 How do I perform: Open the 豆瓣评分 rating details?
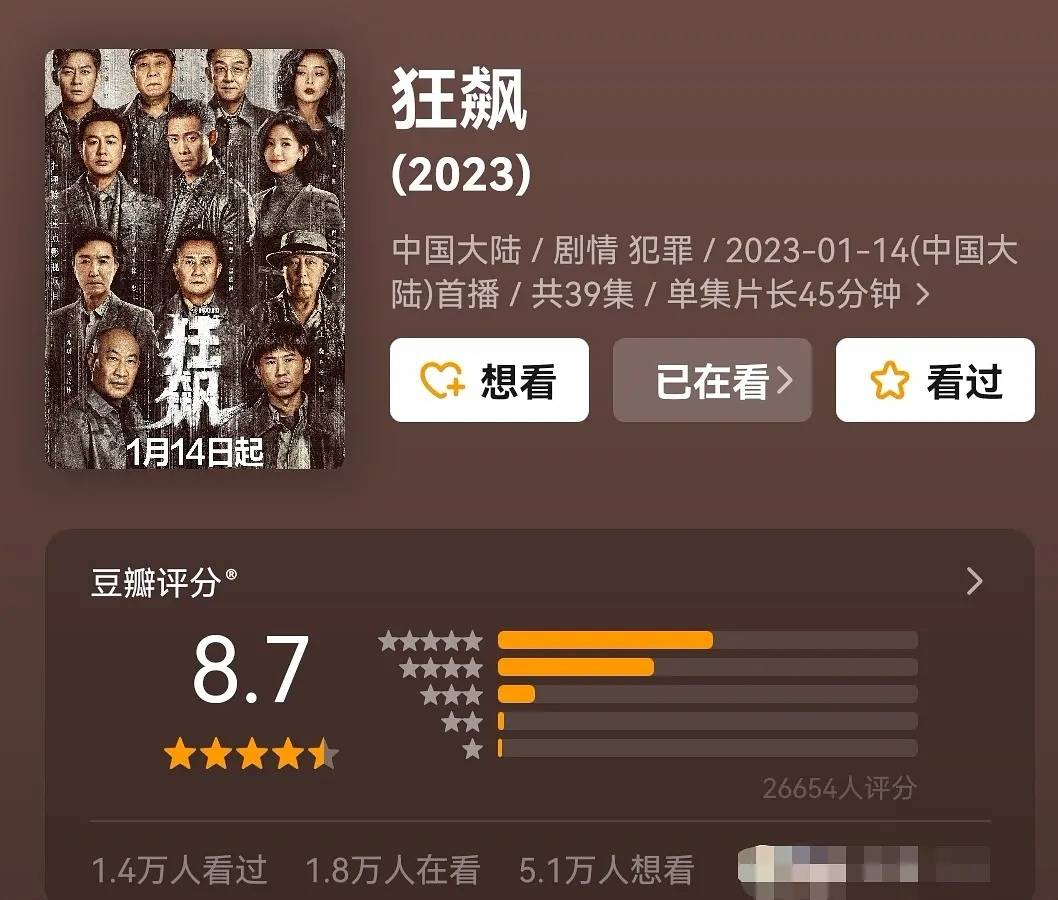974,582
